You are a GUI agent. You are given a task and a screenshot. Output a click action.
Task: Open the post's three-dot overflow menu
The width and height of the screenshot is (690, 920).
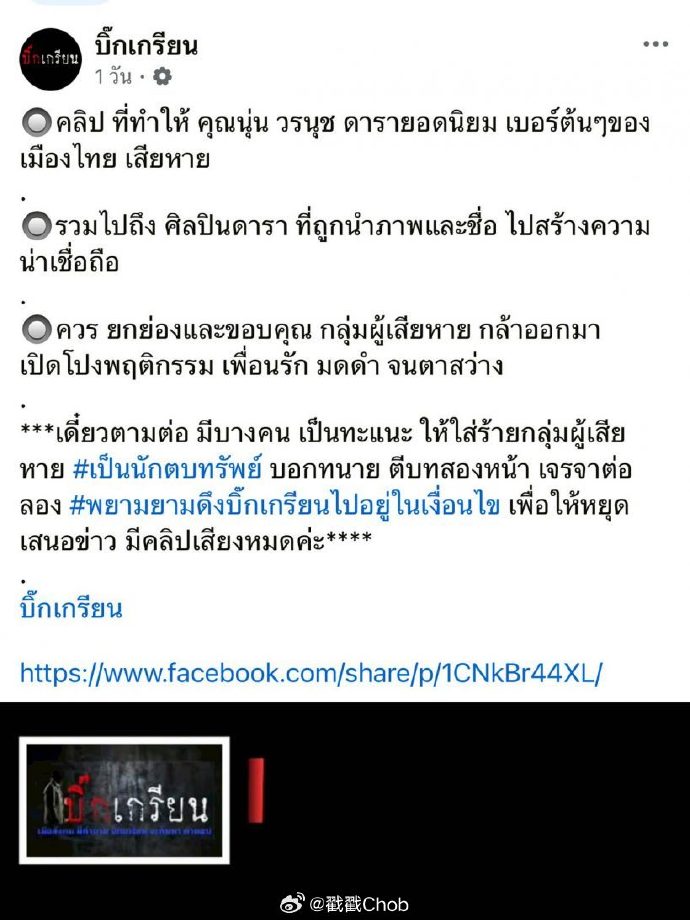point(655,44)
